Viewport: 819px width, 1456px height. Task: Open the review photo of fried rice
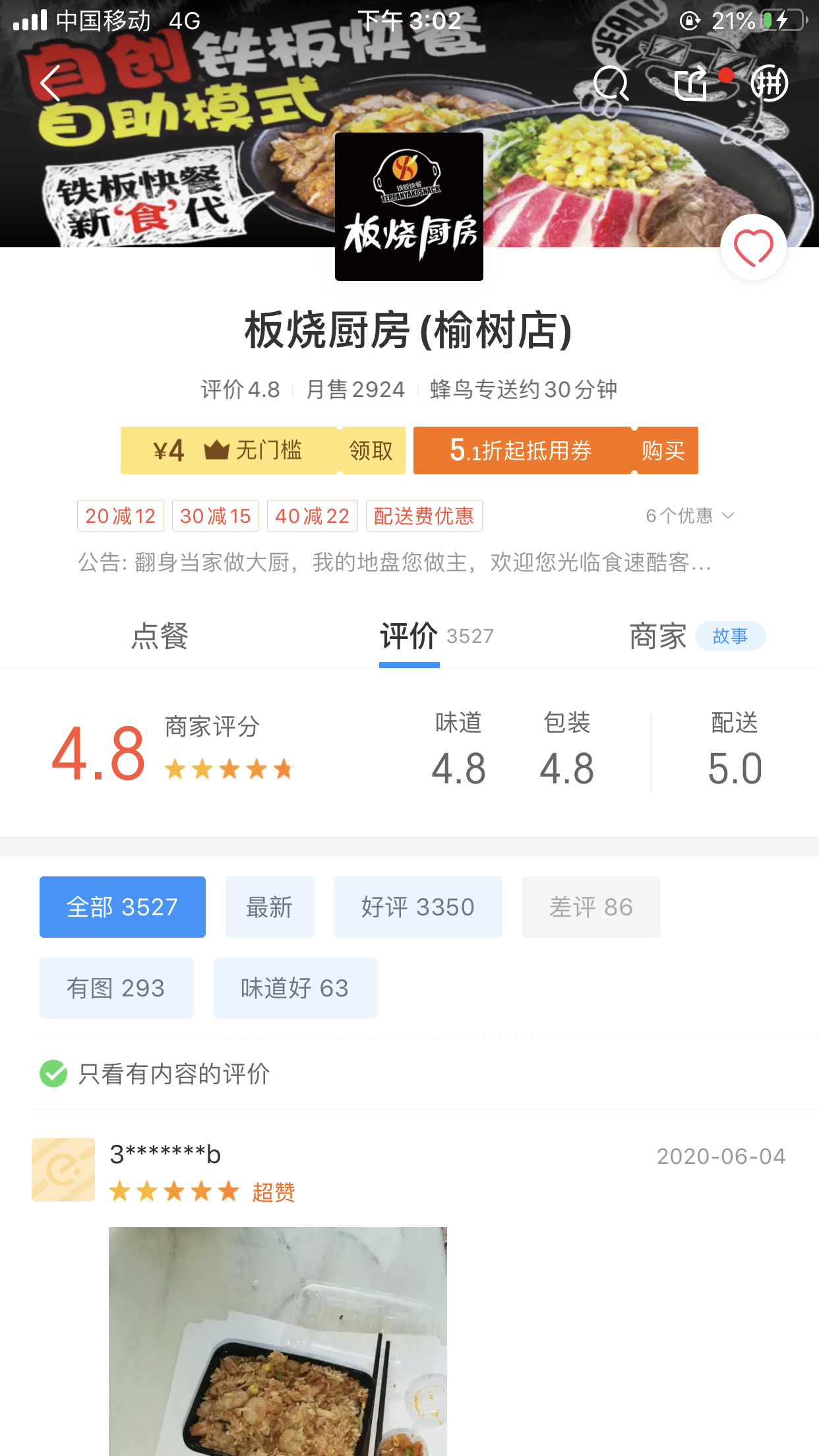pyautogui.click(x=278, y=1341)
